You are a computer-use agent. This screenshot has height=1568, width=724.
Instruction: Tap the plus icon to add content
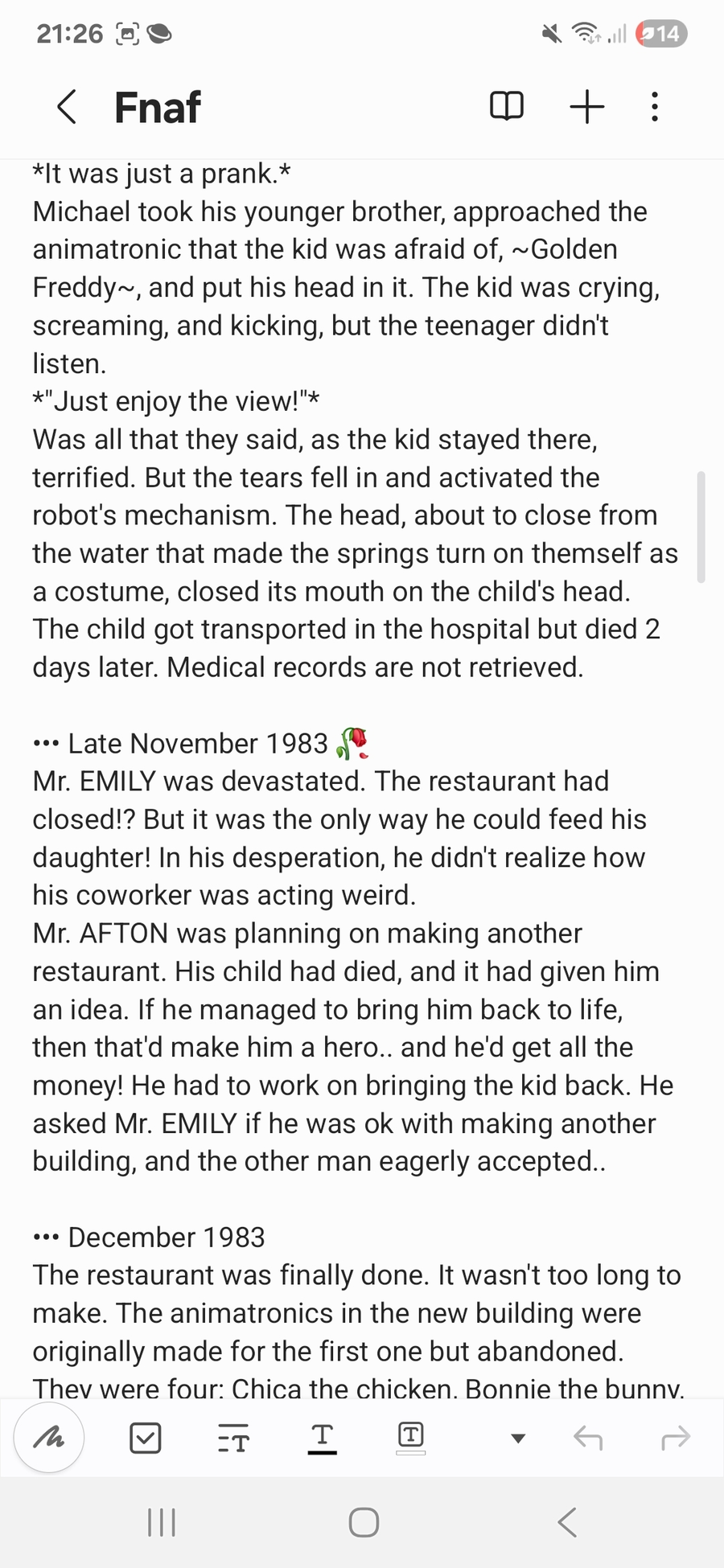(x=587, y=106)
